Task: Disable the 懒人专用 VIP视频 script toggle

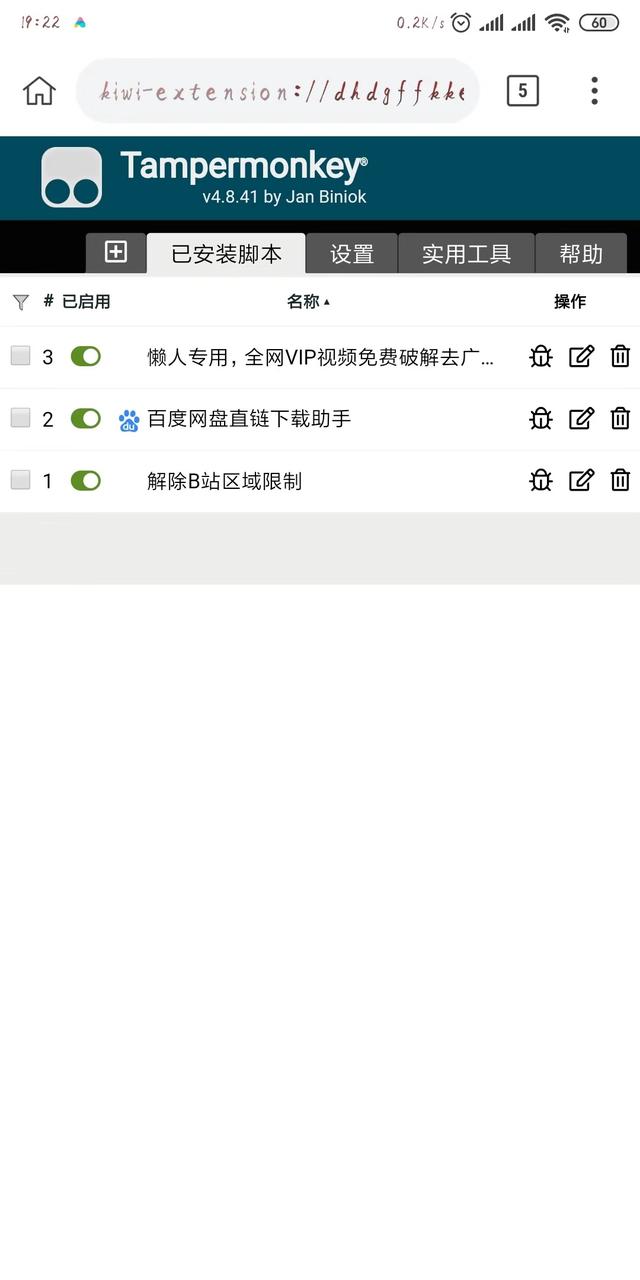Action: click(86, 356)
